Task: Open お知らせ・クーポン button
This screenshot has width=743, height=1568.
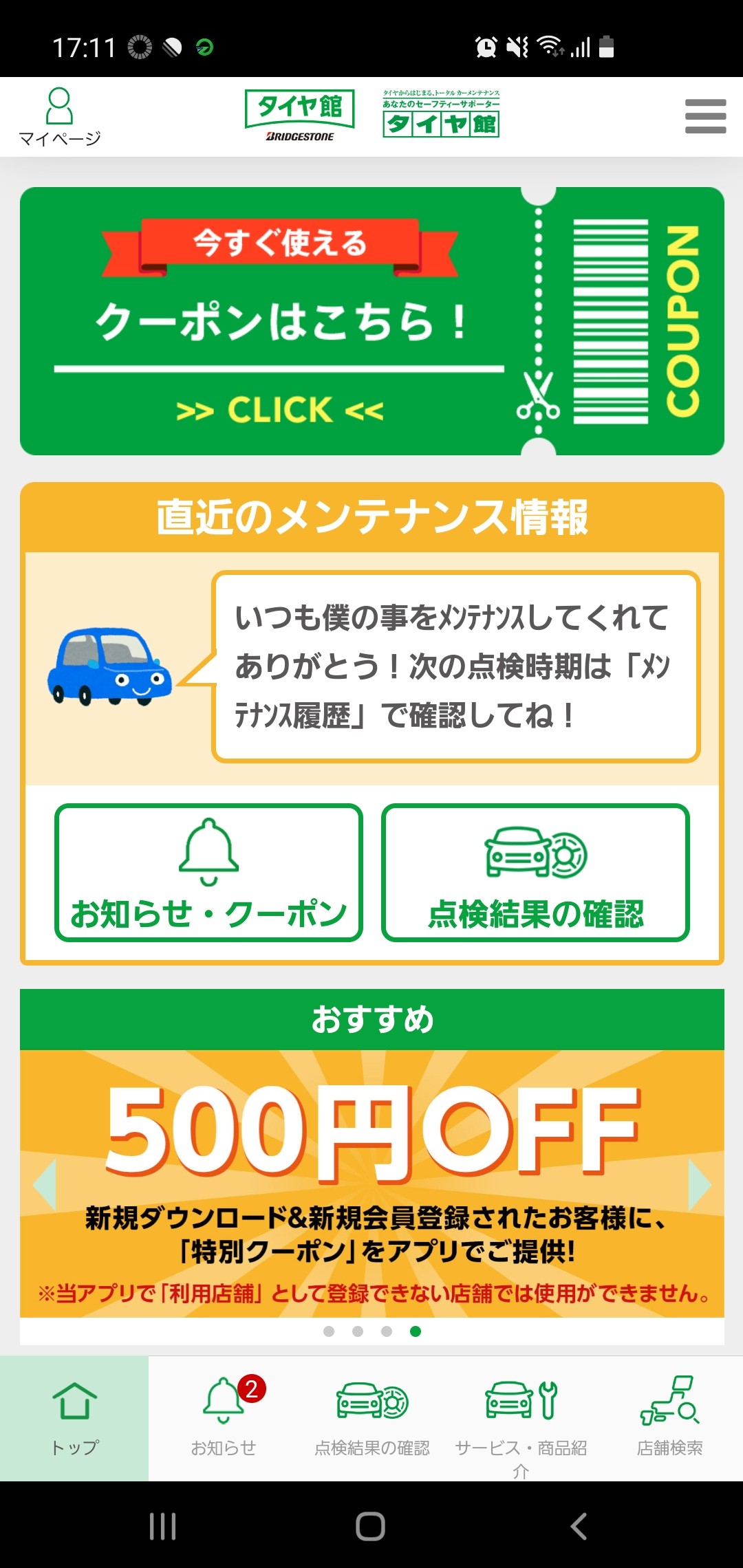Action: [x=208, y=872]
